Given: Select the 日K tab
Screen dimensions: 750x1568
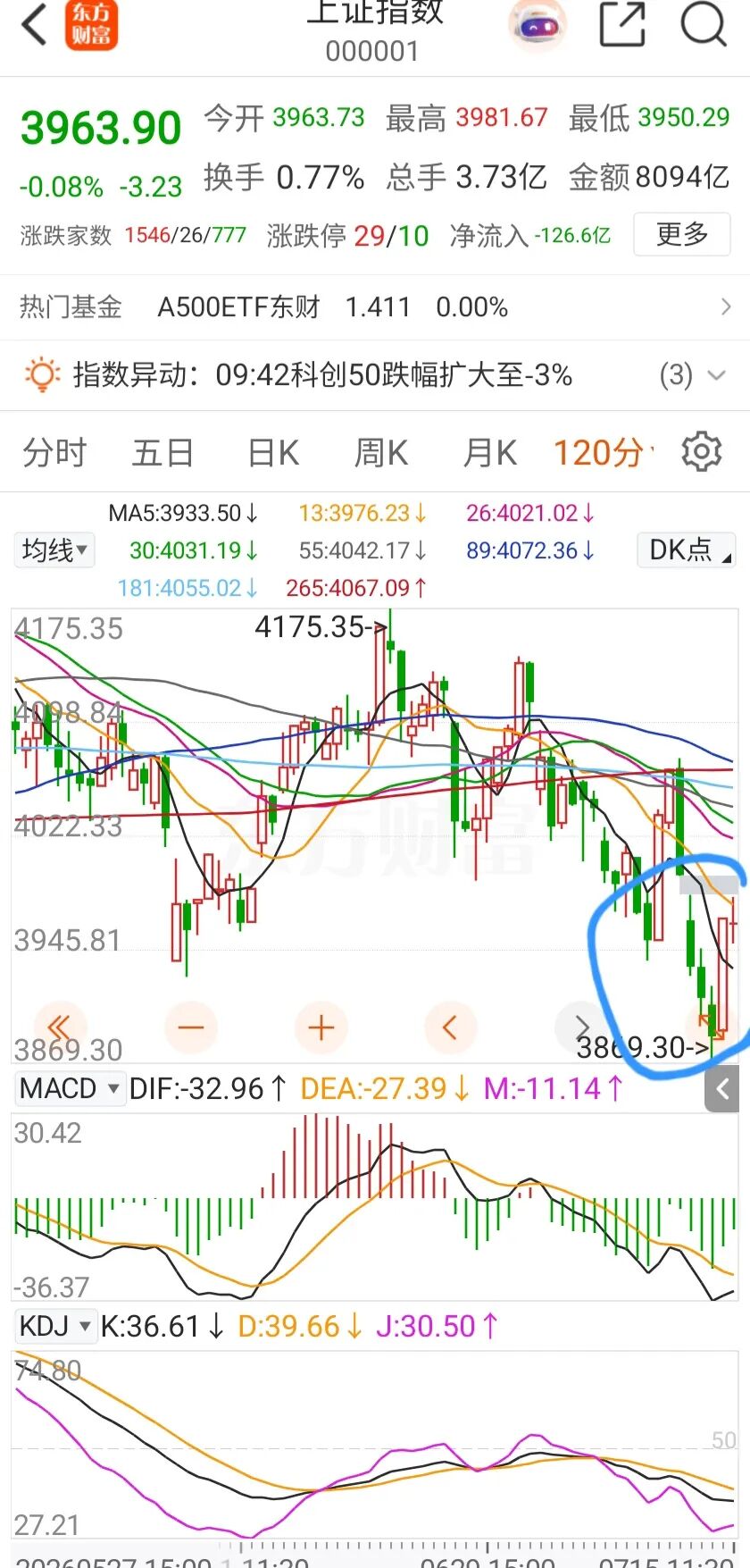Looking at the screenshot, I should (273, 453).
